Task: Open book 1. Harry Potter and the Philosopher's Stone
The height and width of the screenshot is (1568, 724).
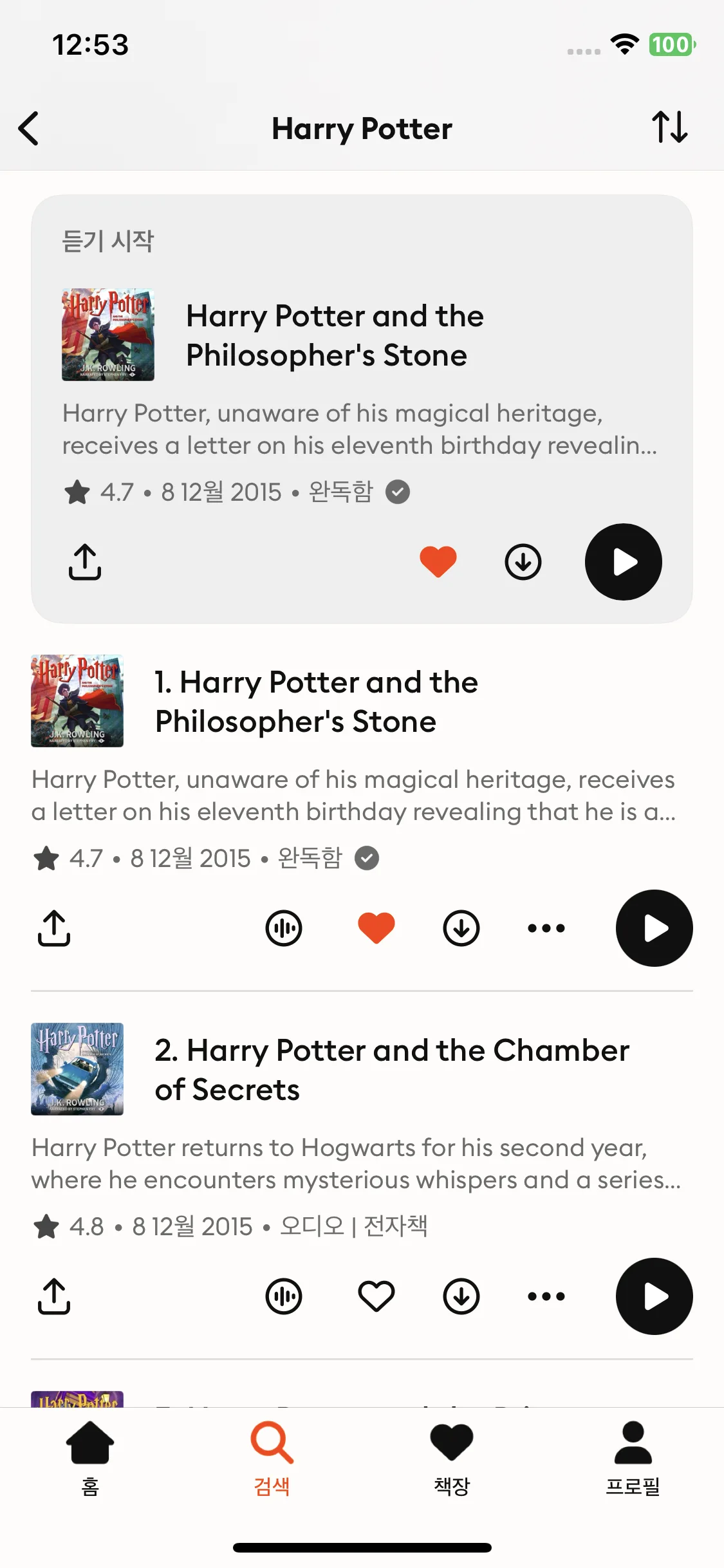Action: pyautogui.click(x=316, y=702)
